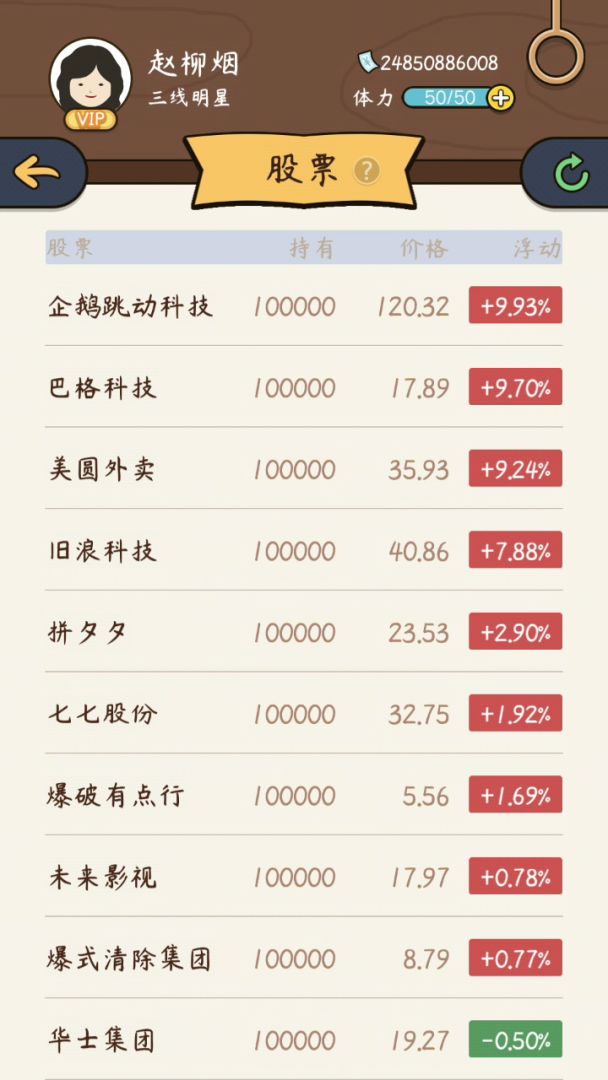Viewport: 608px width, 1080px height.
Task: Select the 巴格科技 stock
Action: coord(303,387)
